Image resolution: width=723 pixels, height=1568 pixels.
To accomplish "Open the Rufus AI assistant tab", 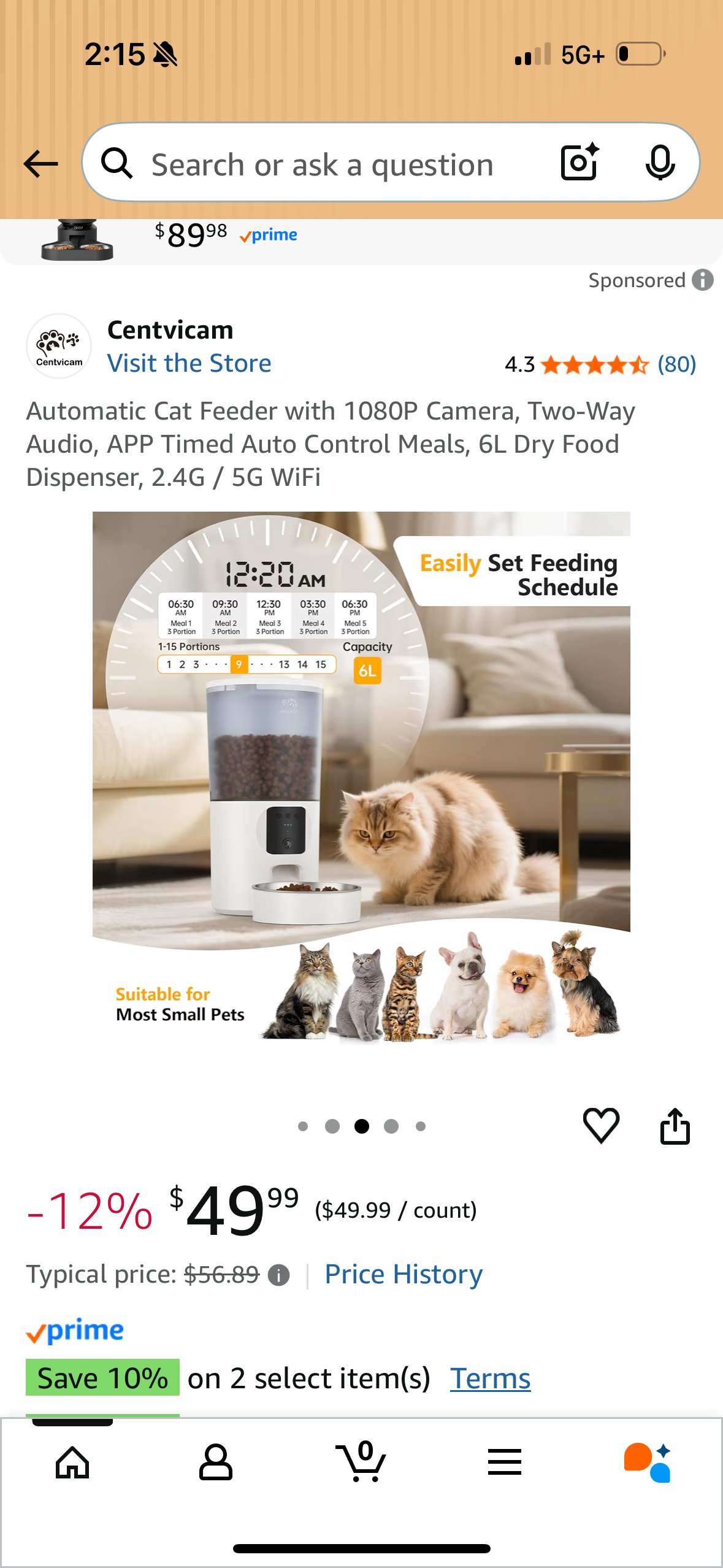I will pos(648,1462).
